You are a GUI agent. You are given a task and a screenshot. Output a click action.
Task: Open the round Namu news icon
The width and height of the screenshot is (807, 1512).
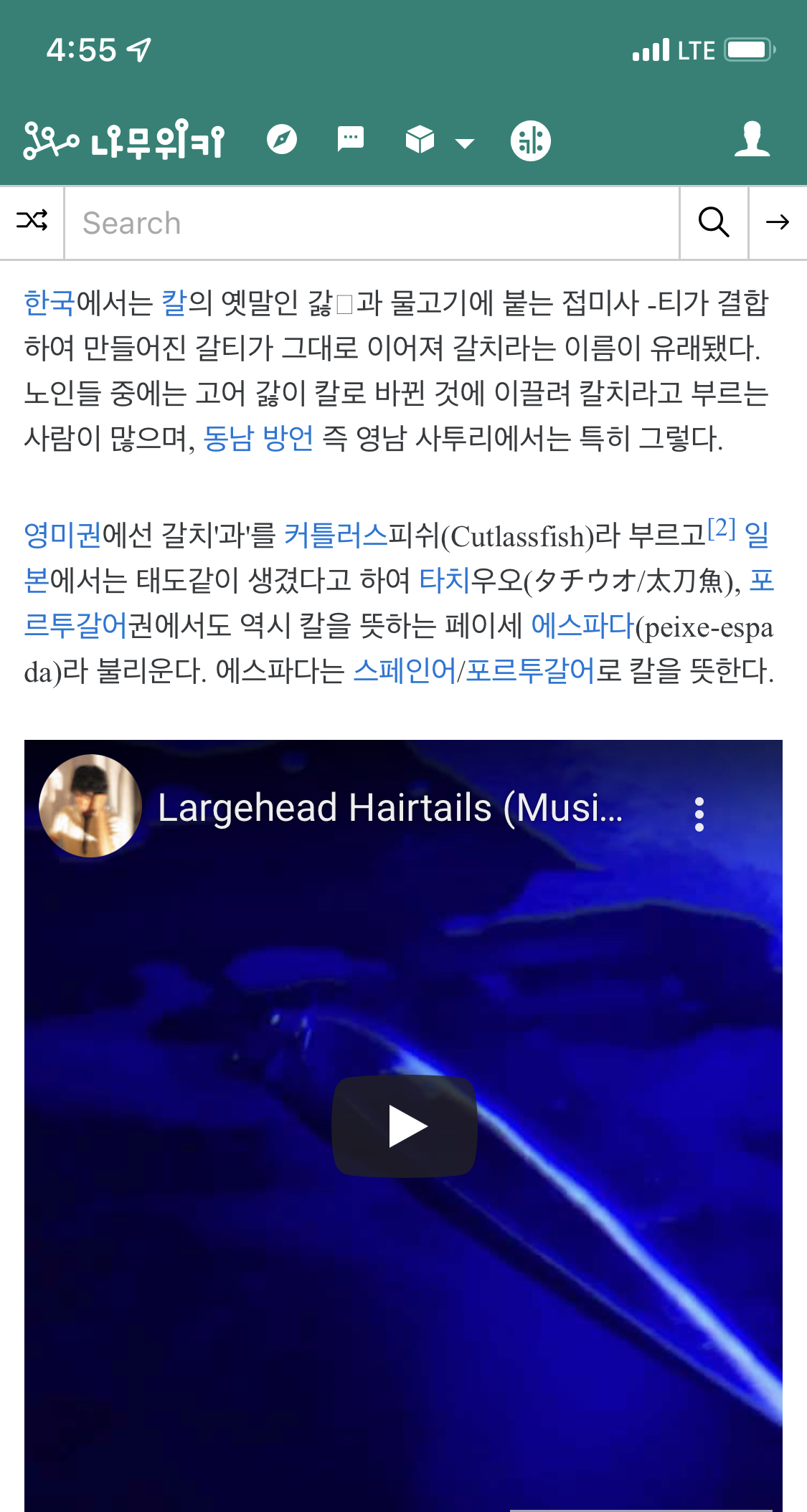pyautogui.click(x=531, y=141)
